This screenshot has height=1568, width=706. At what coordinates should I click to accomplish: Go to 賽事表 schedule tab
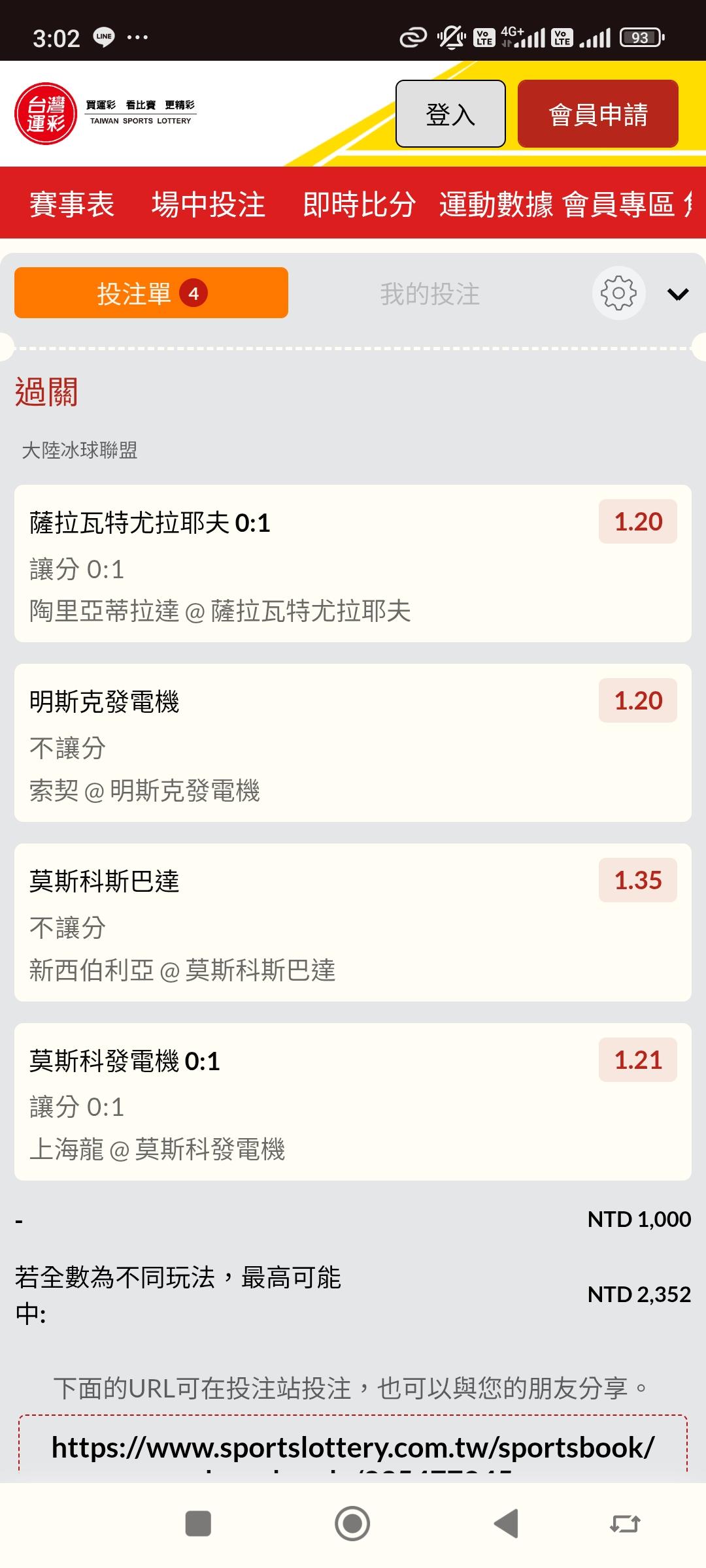pos(72,204)
